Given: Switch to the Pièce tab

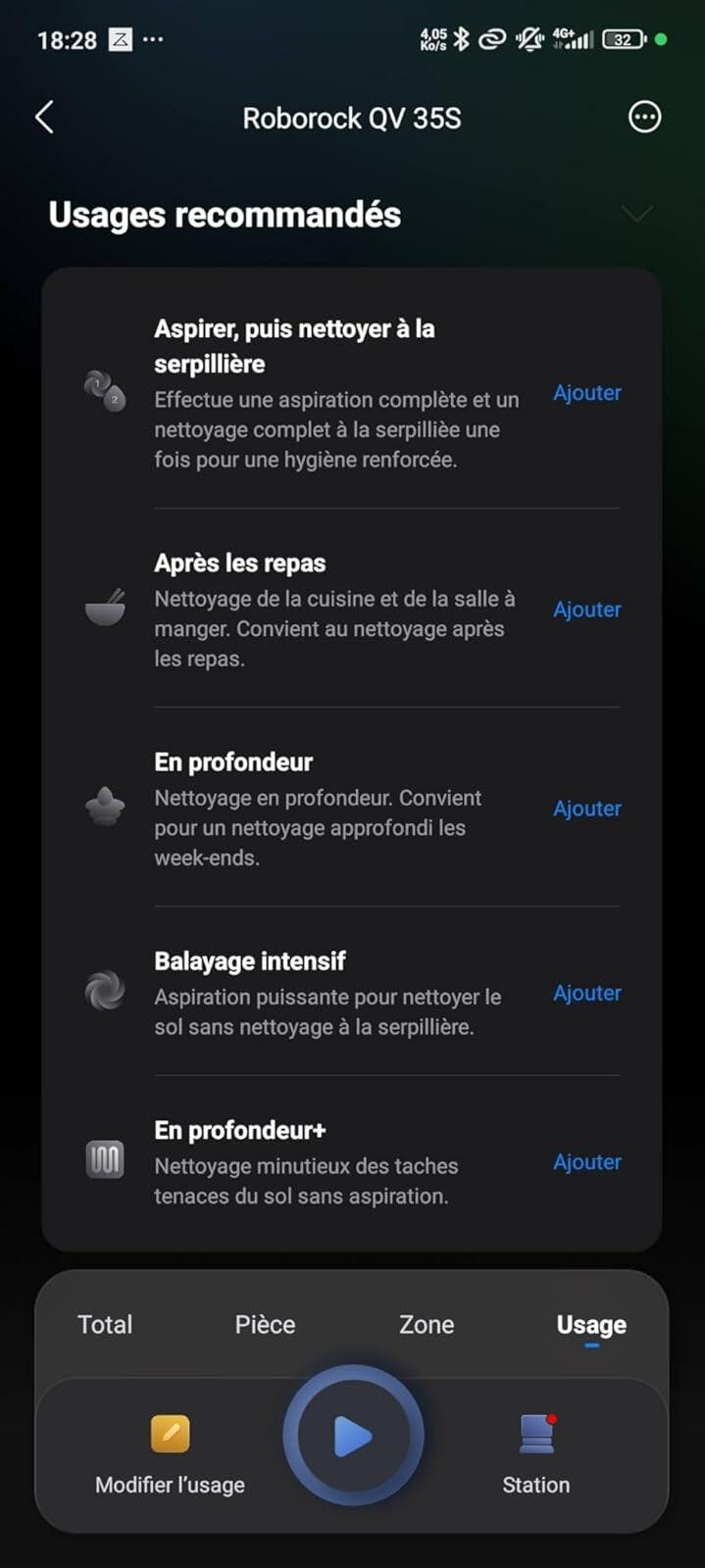Looking at the screenshot, I should click(265, 1325).
